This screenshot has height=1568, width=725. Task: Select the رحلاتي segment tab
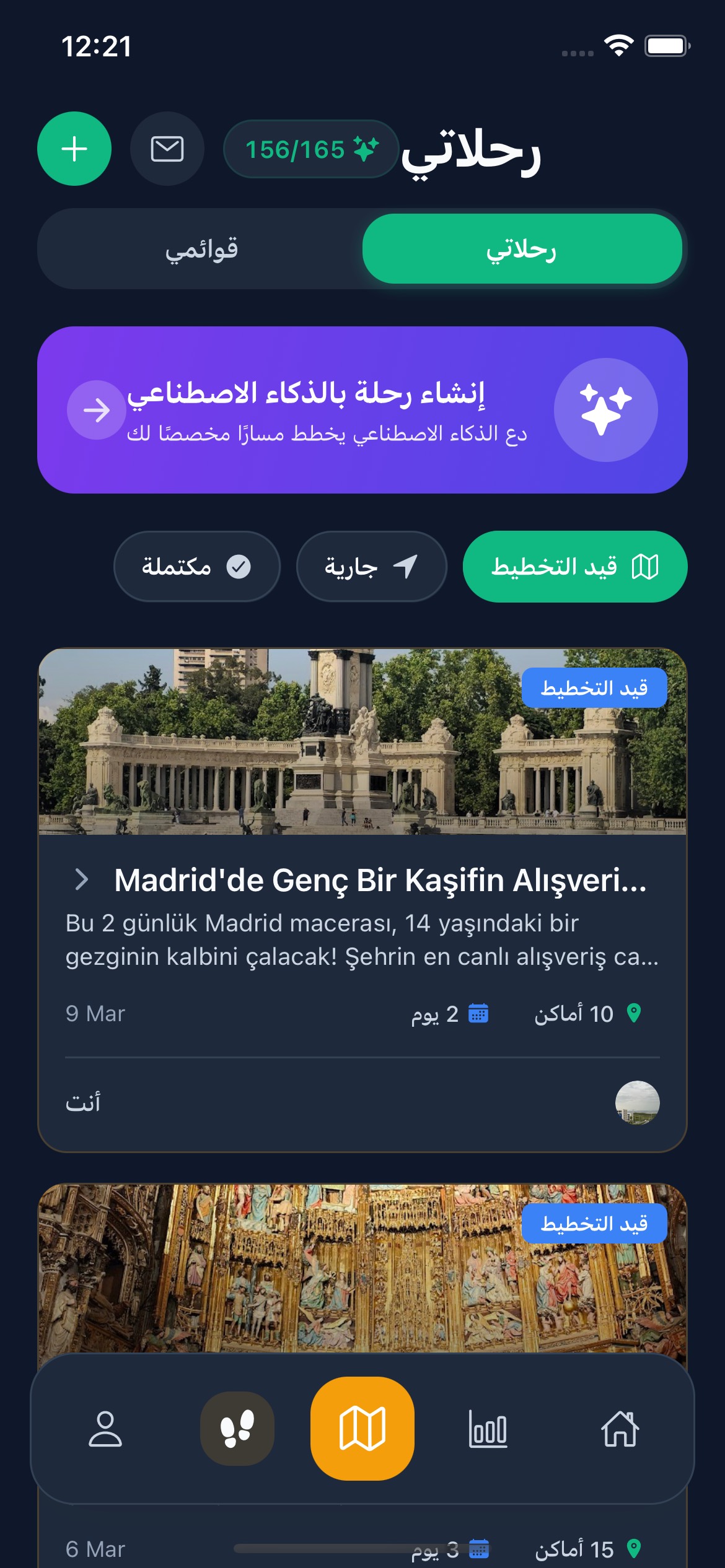point(522,249)
